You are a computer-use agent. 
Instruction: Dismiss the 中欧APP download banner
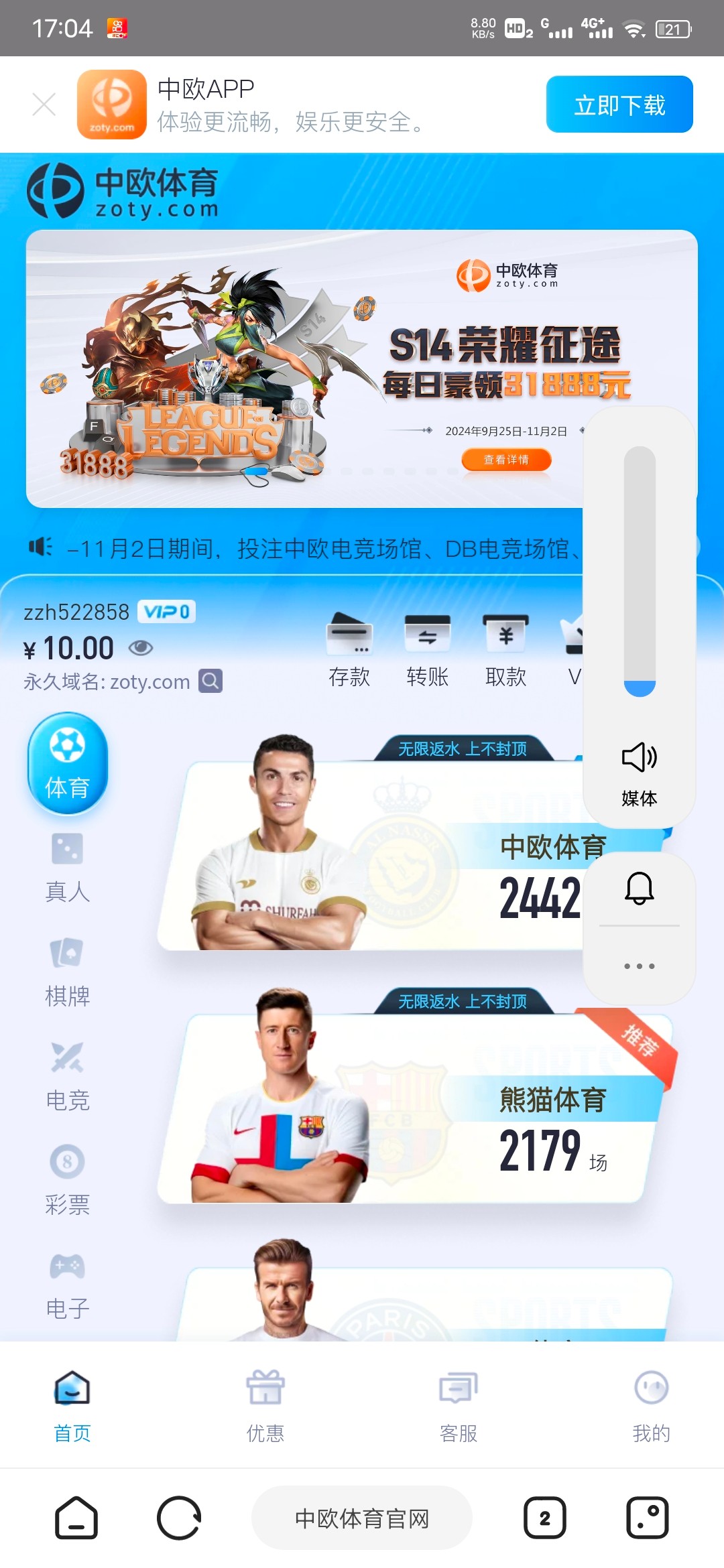tap(44, 105)
